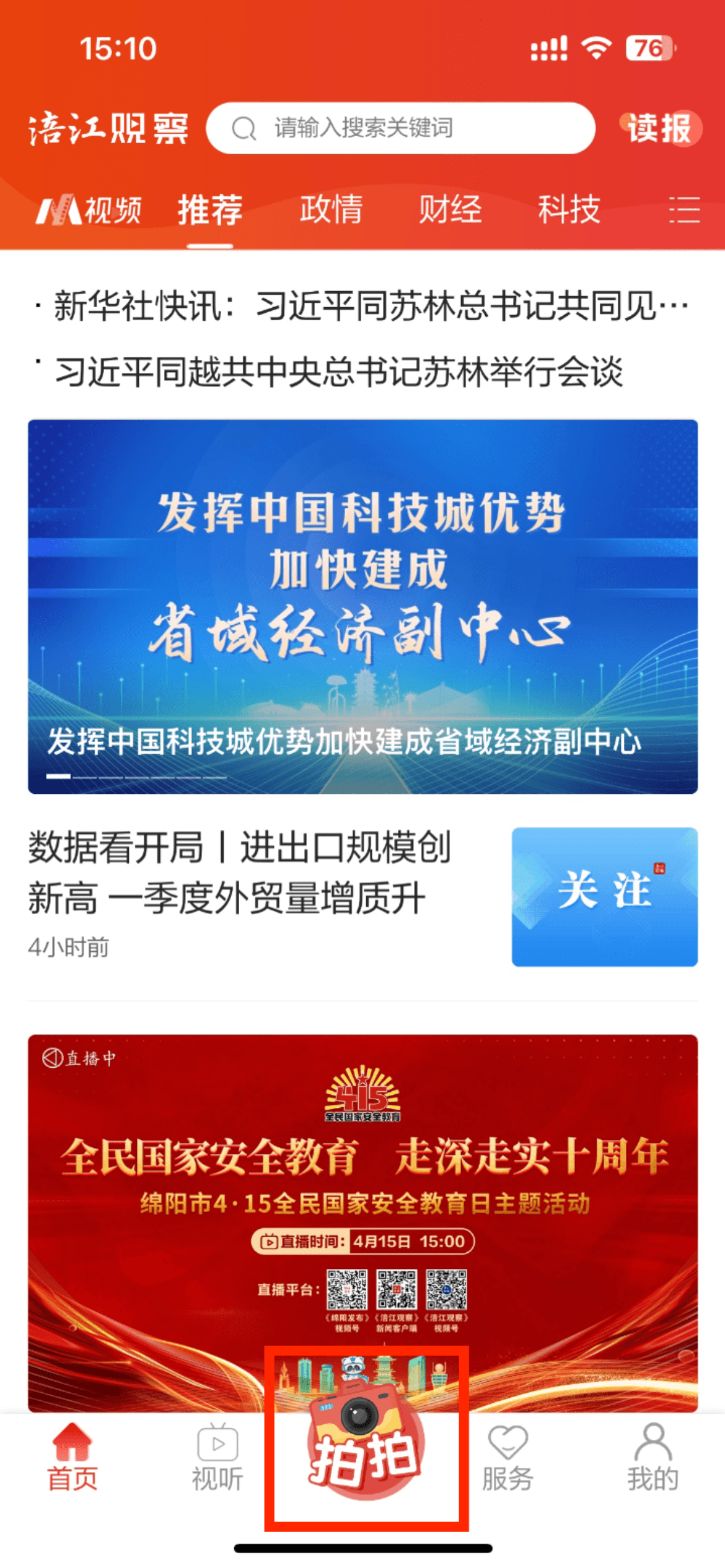Viewport: 725px width, 1568px height.
Task: Open the 发挥中国科技城优势 carousel banner
Action: [x=362, y=606]
